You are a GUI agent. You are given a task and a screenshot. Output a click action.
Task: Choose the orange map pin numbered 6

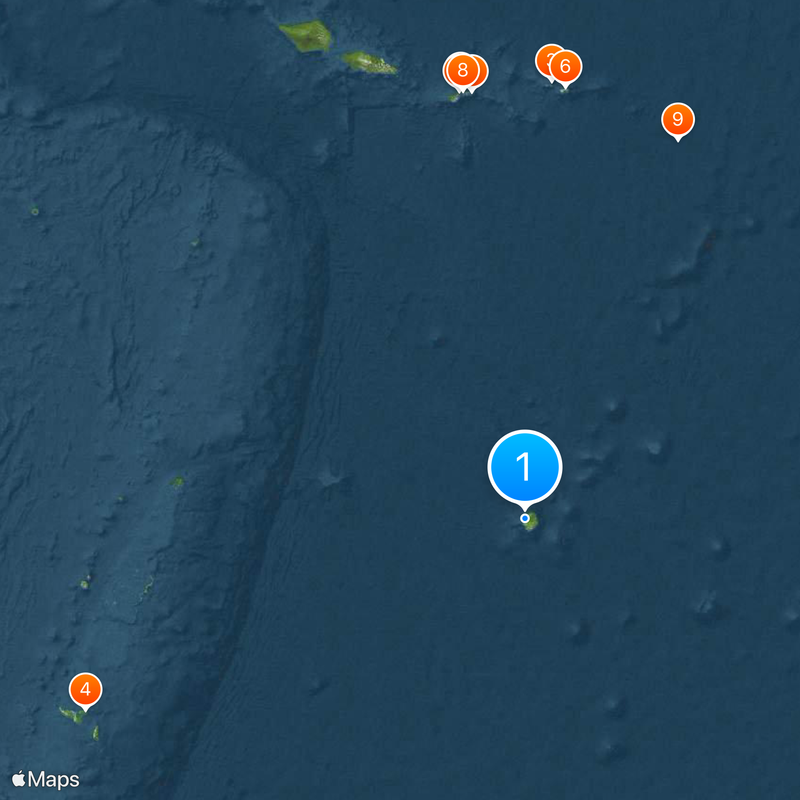tap(565, 67)
